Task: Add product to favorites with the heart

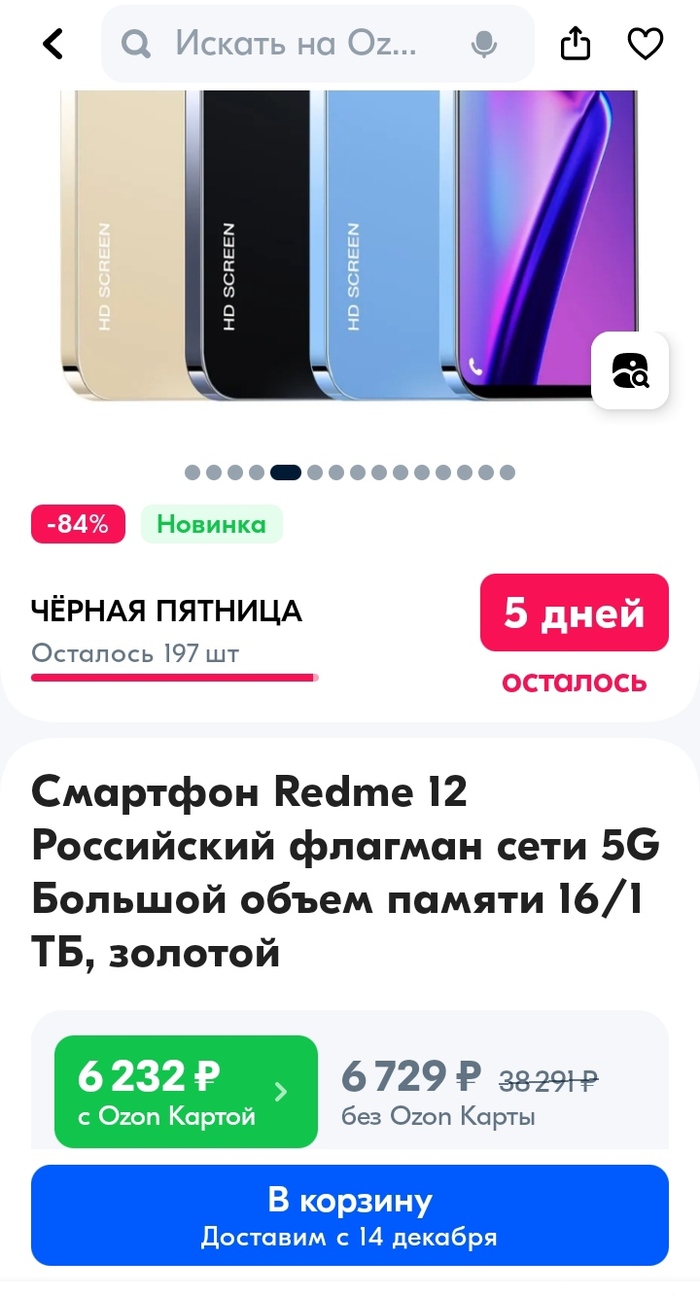Action: pyautogui.click(x=645, y=44)
